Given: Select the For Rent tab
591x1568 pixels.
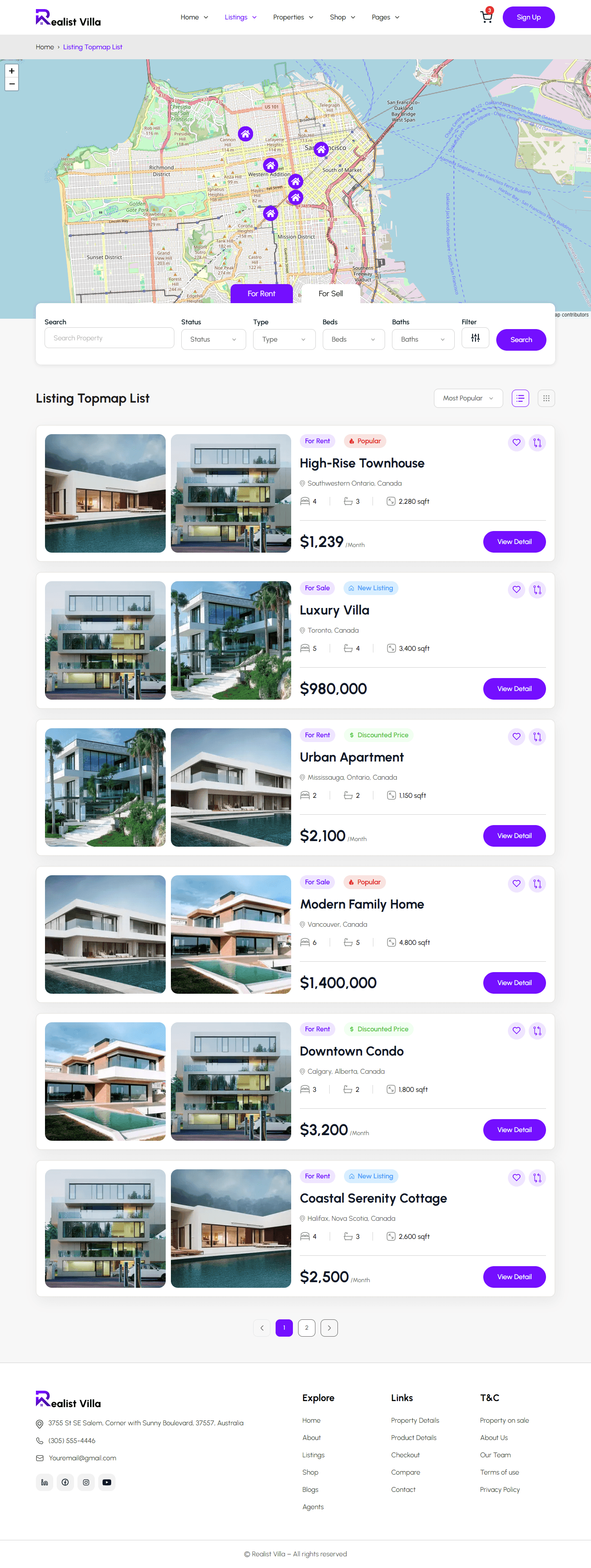Looking at the screenshot, I should click(261, 293).
